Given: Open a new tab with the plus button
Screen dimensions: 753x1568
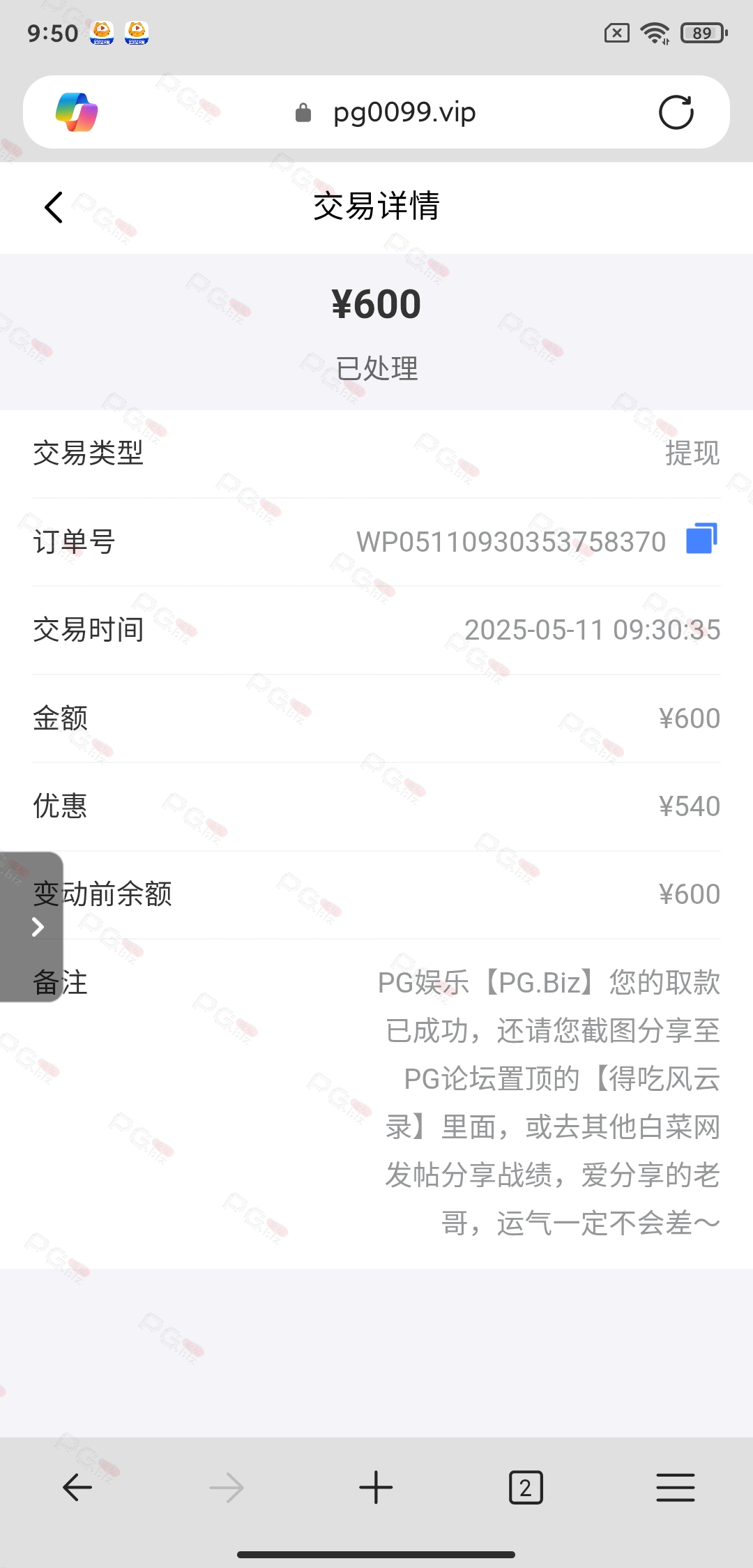Looking at the screenshot, I should [376, 1487].
